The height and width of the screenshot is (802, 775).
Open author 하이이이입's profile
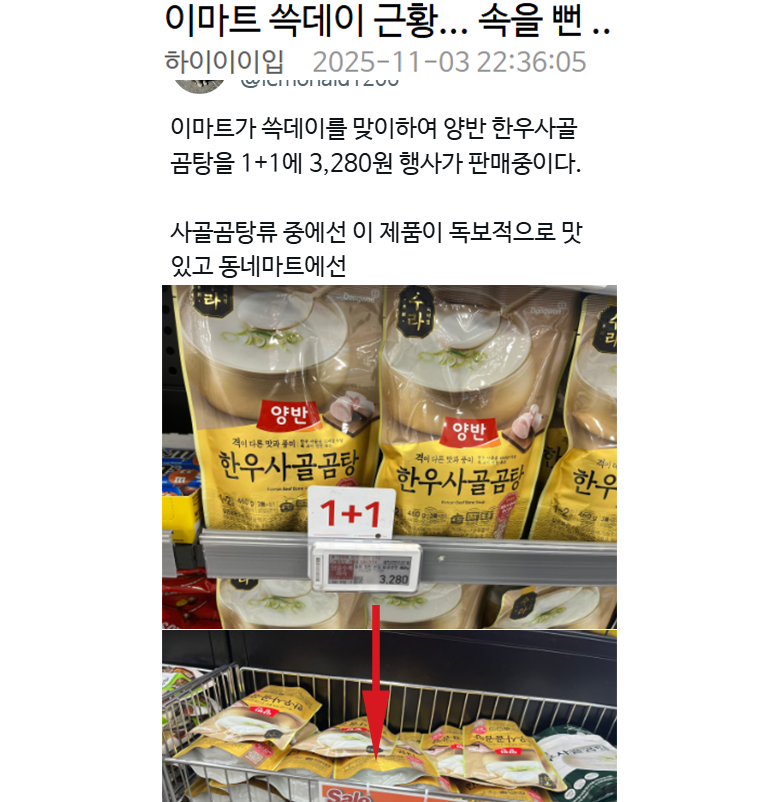[224, 62]
